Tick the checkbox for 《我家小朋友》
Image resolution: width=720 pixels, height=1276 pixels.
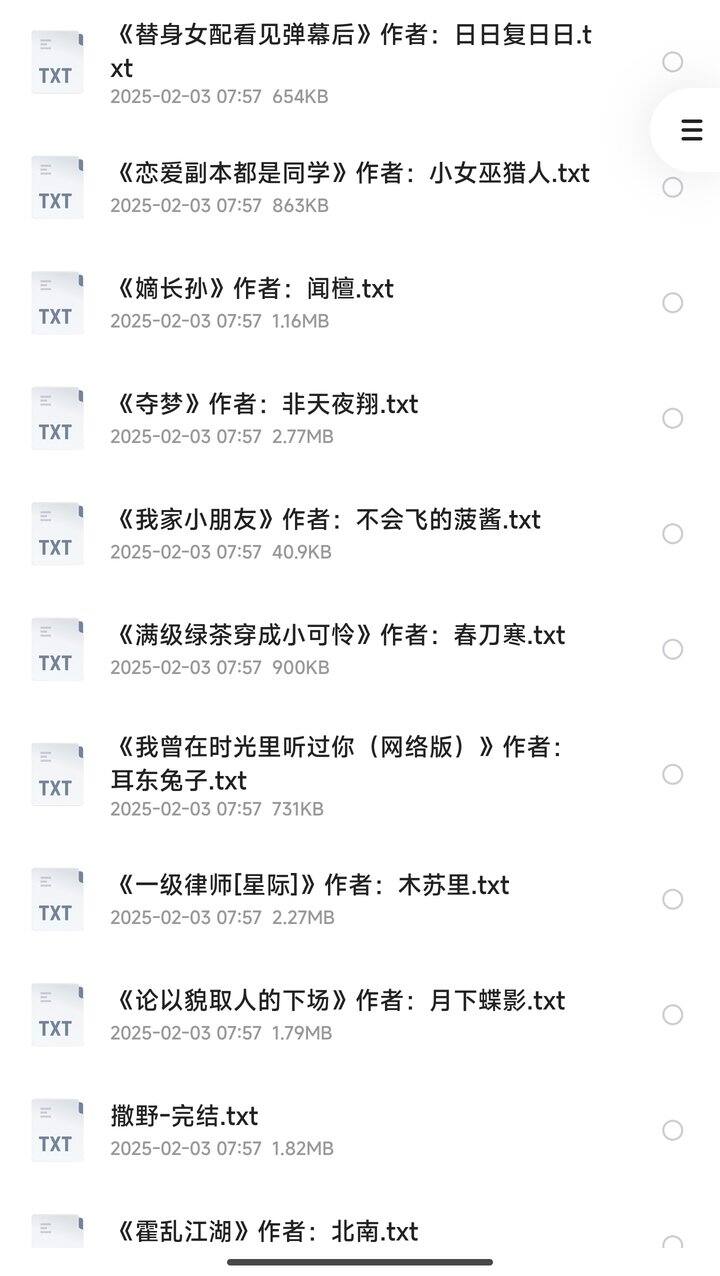(673, 534)
